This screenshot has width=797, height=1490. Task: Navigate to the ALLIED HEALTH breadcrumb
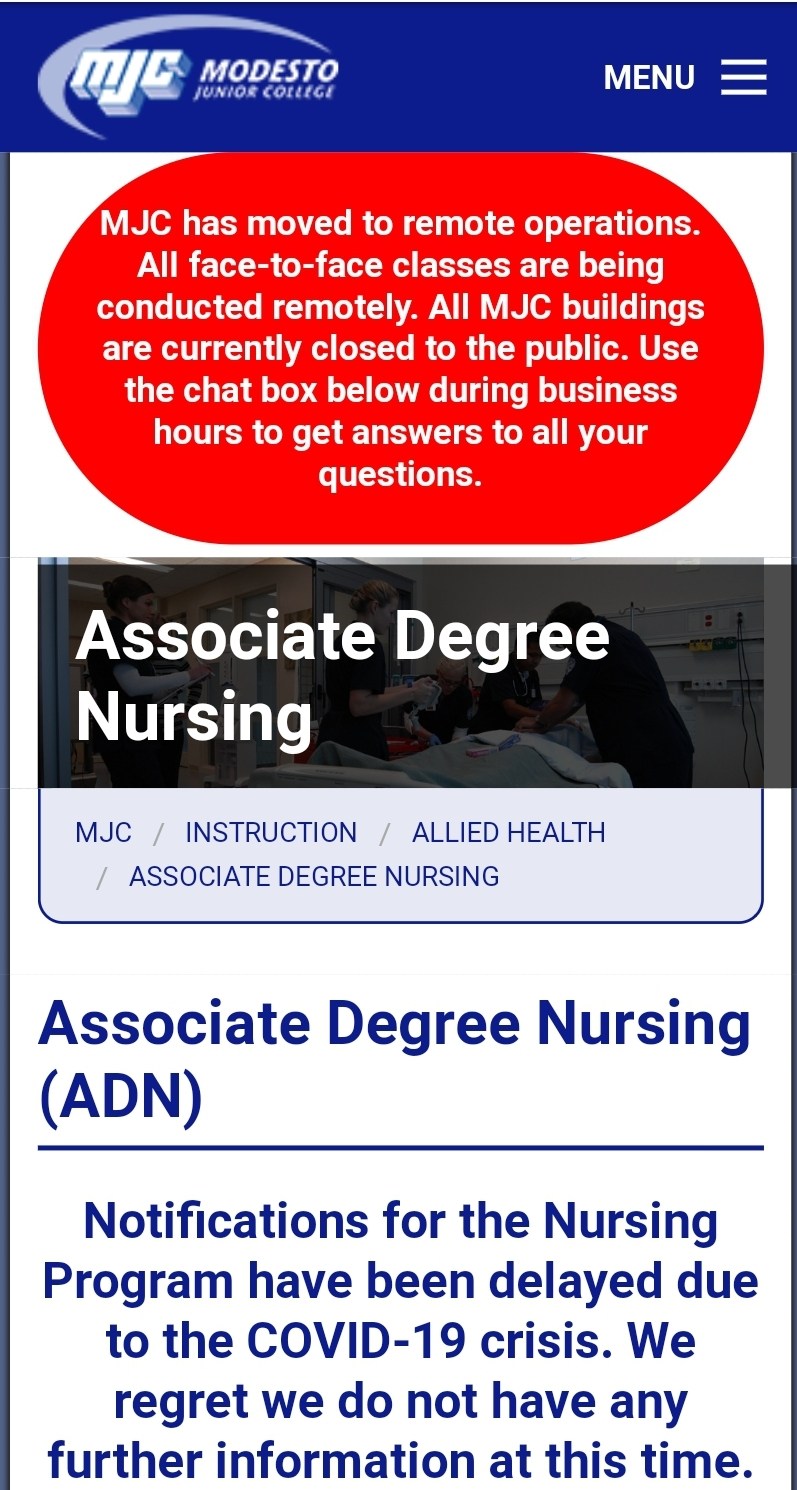coord(509,832)
